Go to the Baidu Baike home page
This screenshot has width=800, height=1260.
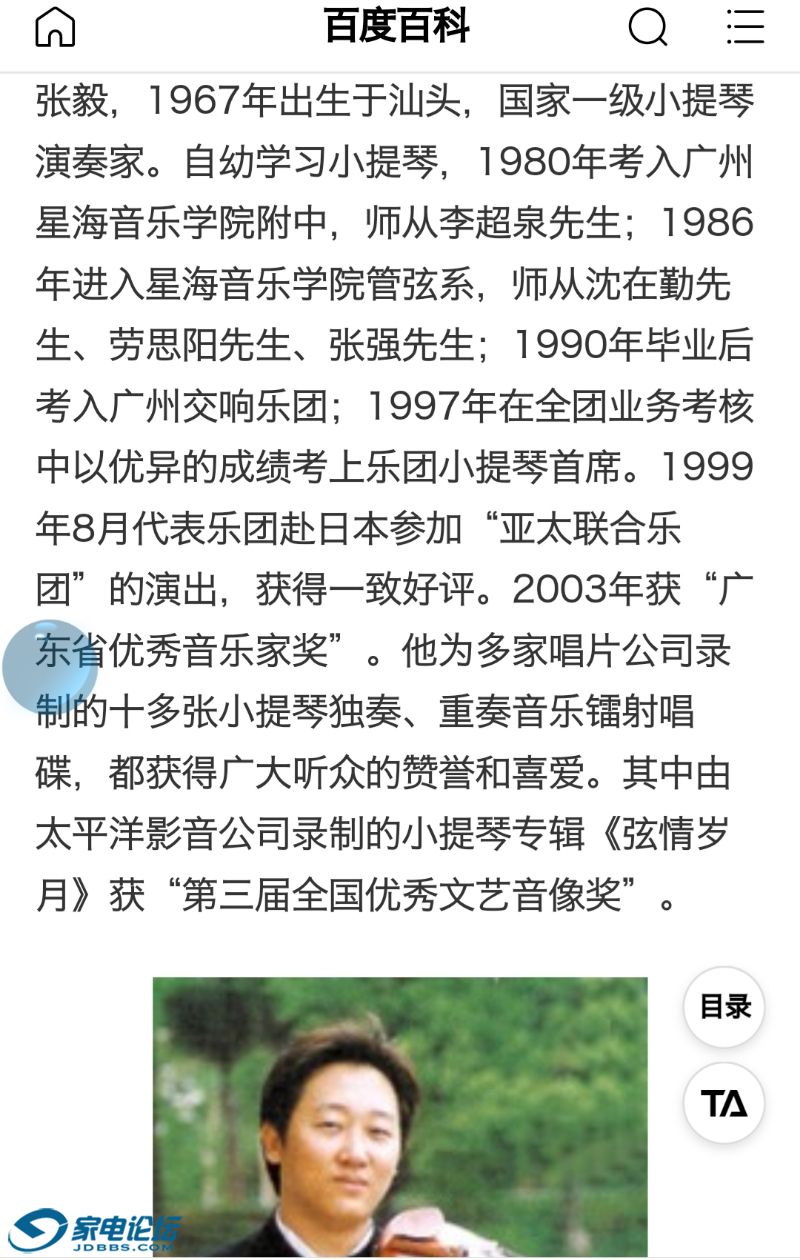pyautogui.click(x=55, y=27)
